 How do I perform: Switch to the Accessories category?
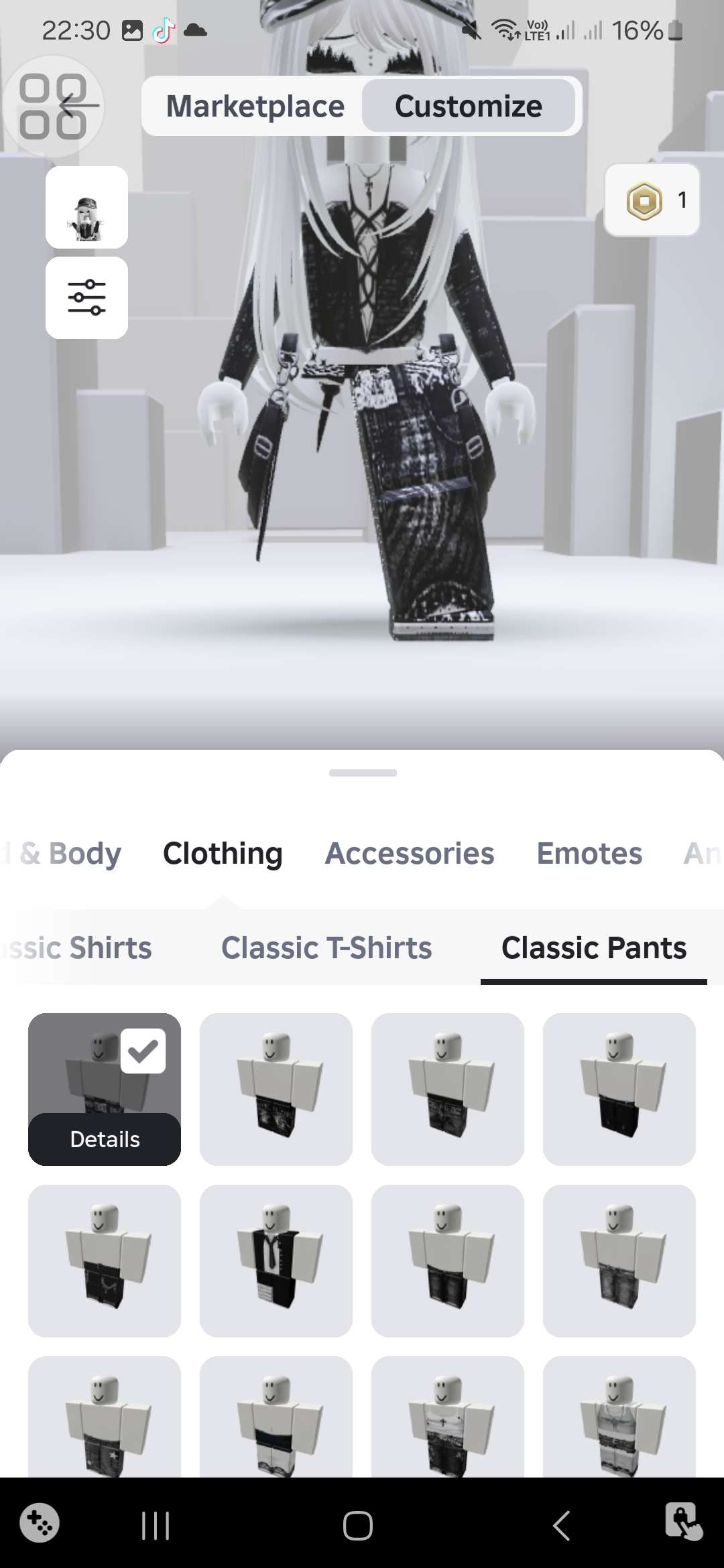[x=409, y=854]
